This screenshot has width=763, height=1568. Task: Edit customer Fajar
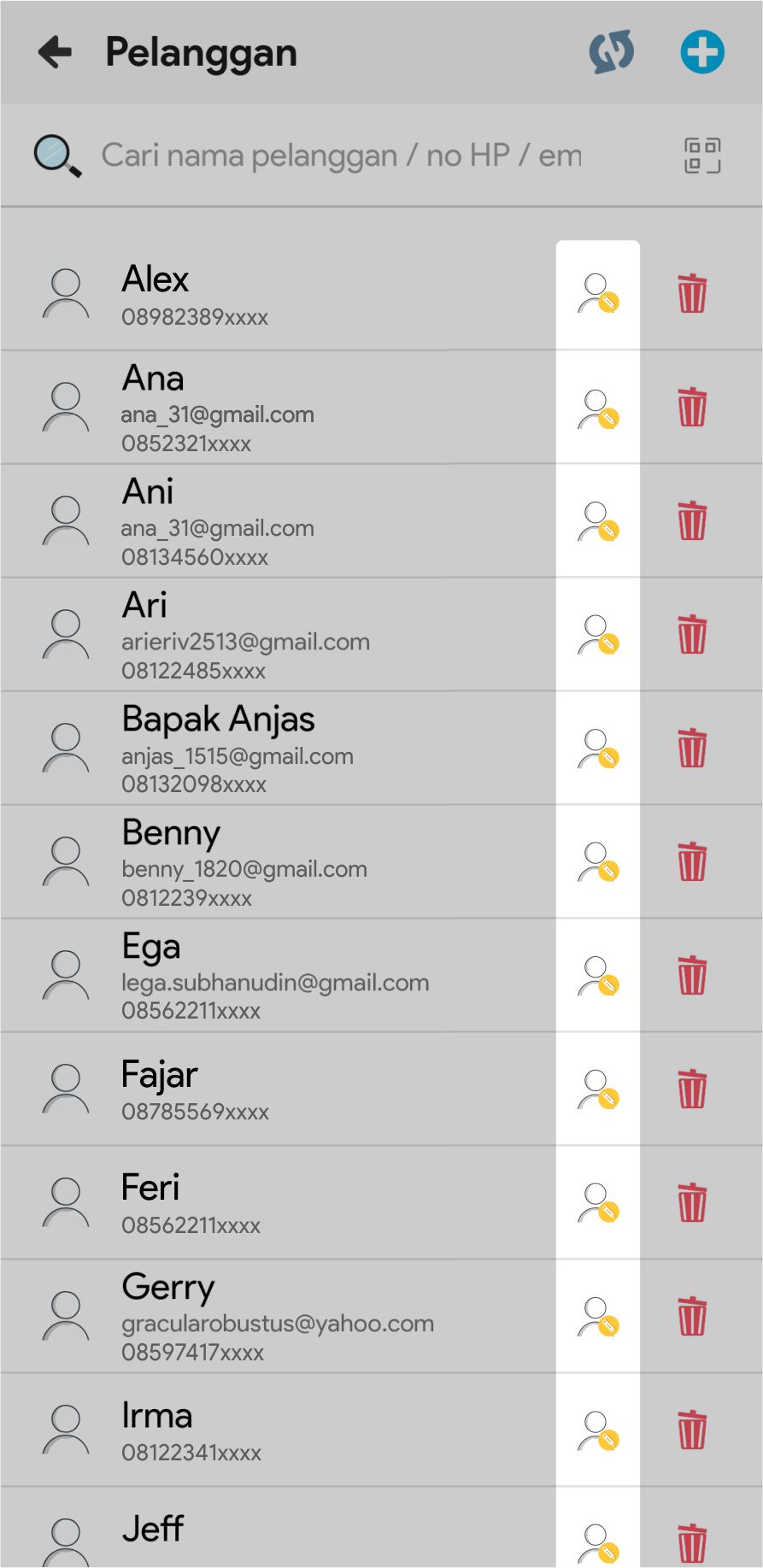pos(598,1089)
